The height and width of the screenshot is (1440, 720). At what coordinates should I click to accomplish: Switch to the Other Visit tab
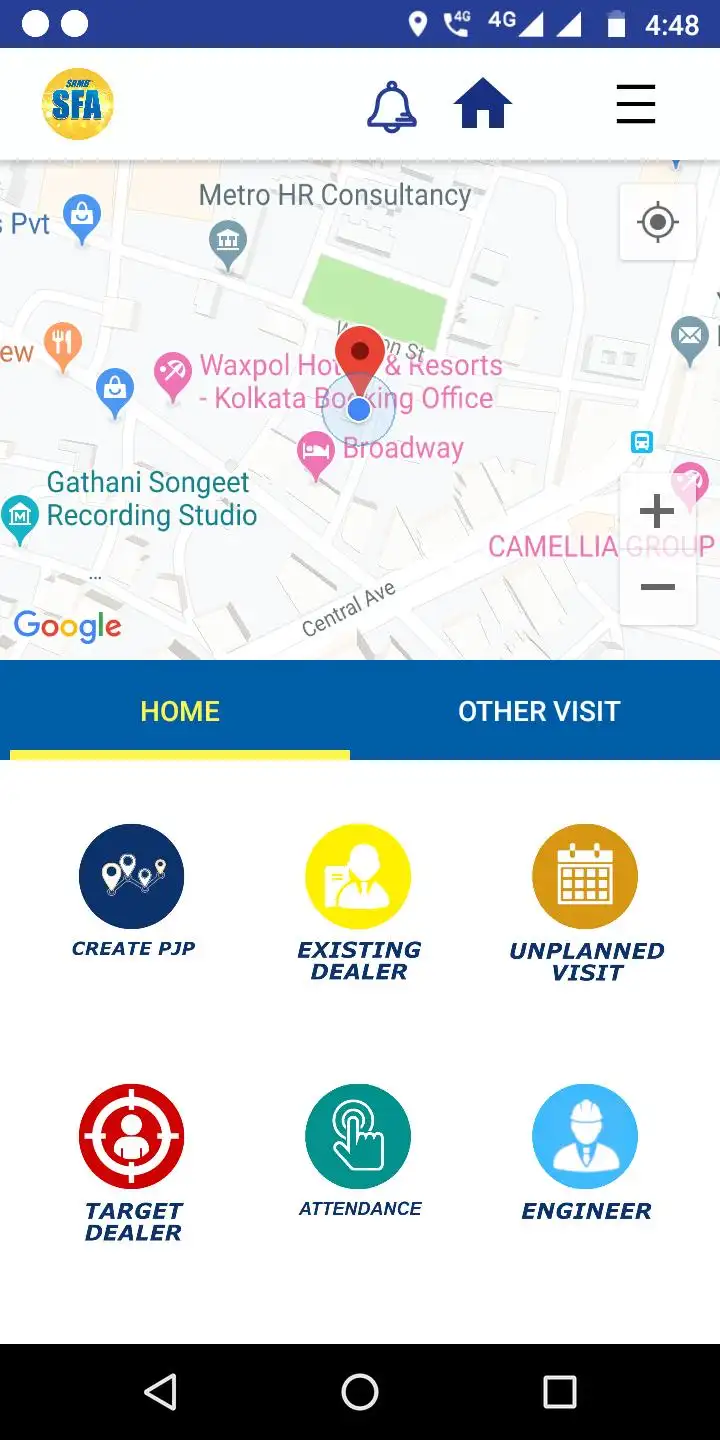point(539,711)
